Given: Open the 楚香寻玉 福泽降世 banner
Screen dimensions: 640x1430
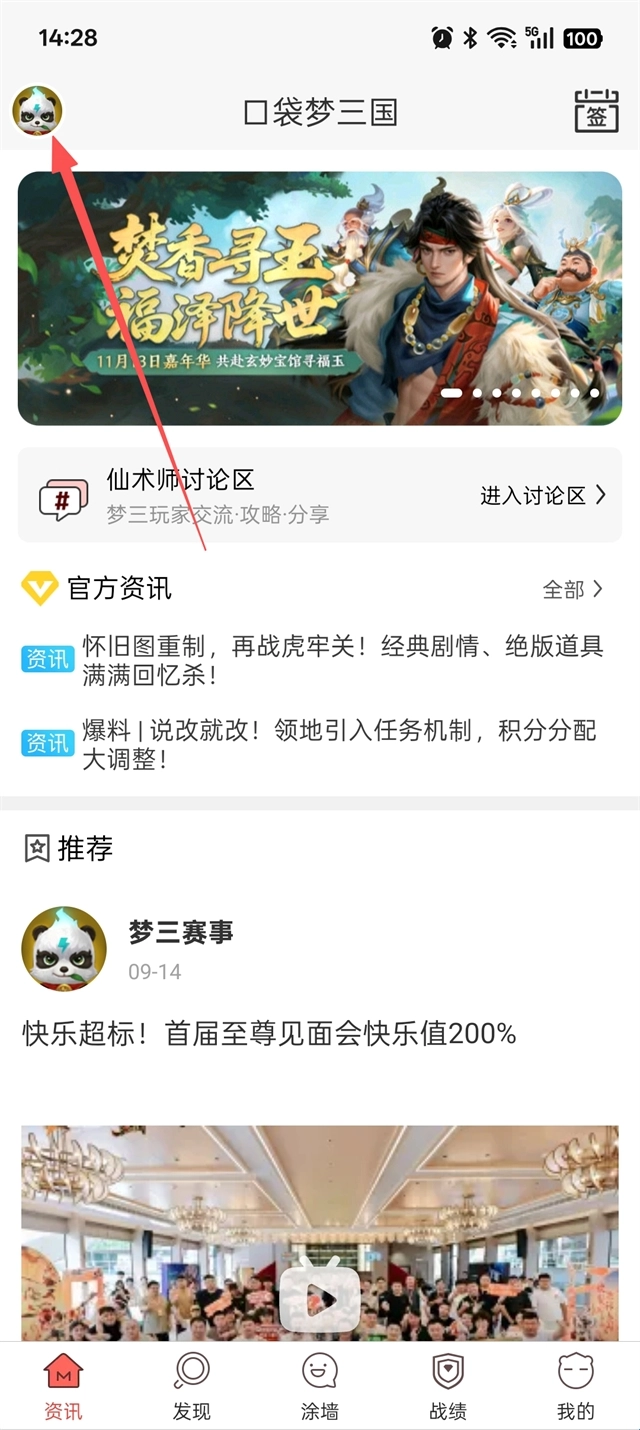Looking at the screenshot, I should (x=320, y=298).
